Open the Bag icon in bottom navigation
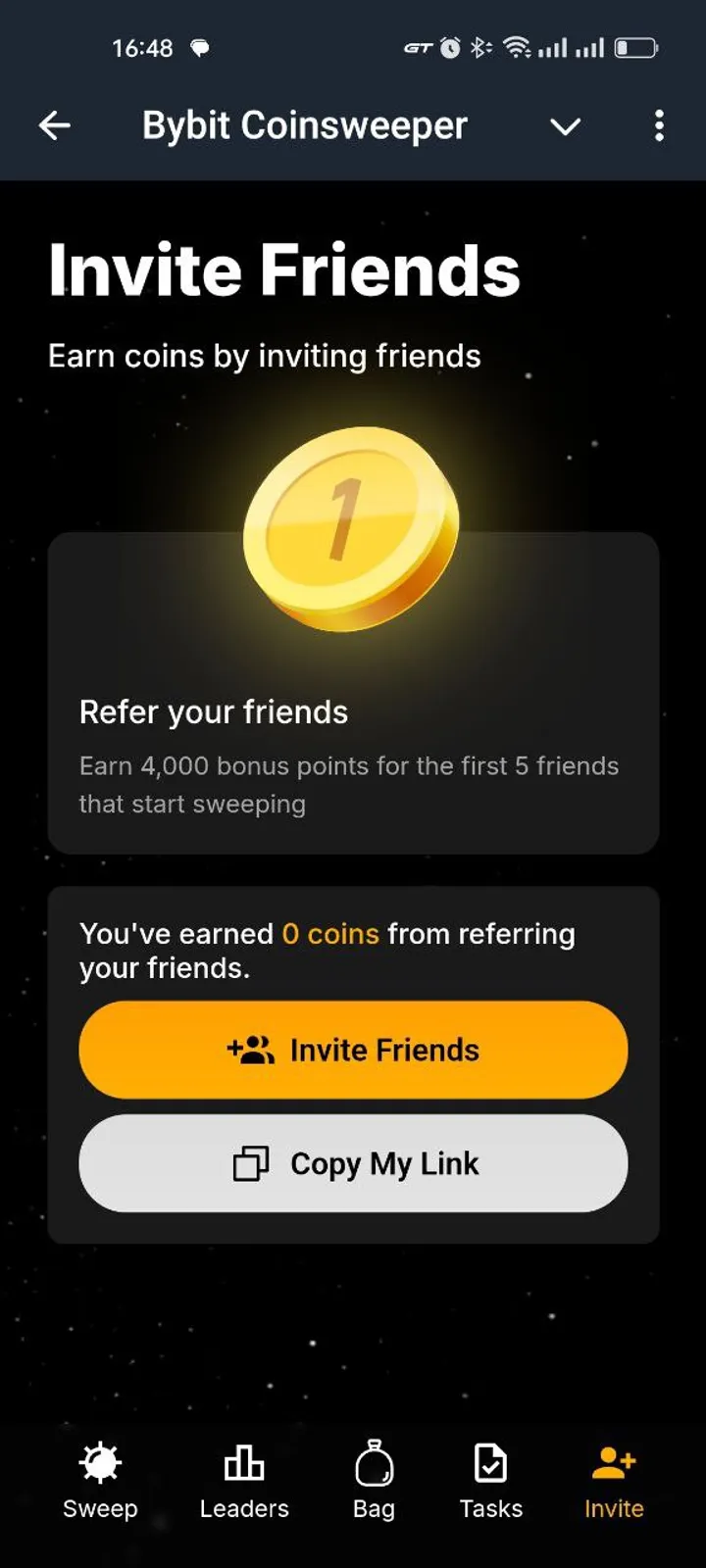The image size is (706, 1568). (x=374, y=1462)
